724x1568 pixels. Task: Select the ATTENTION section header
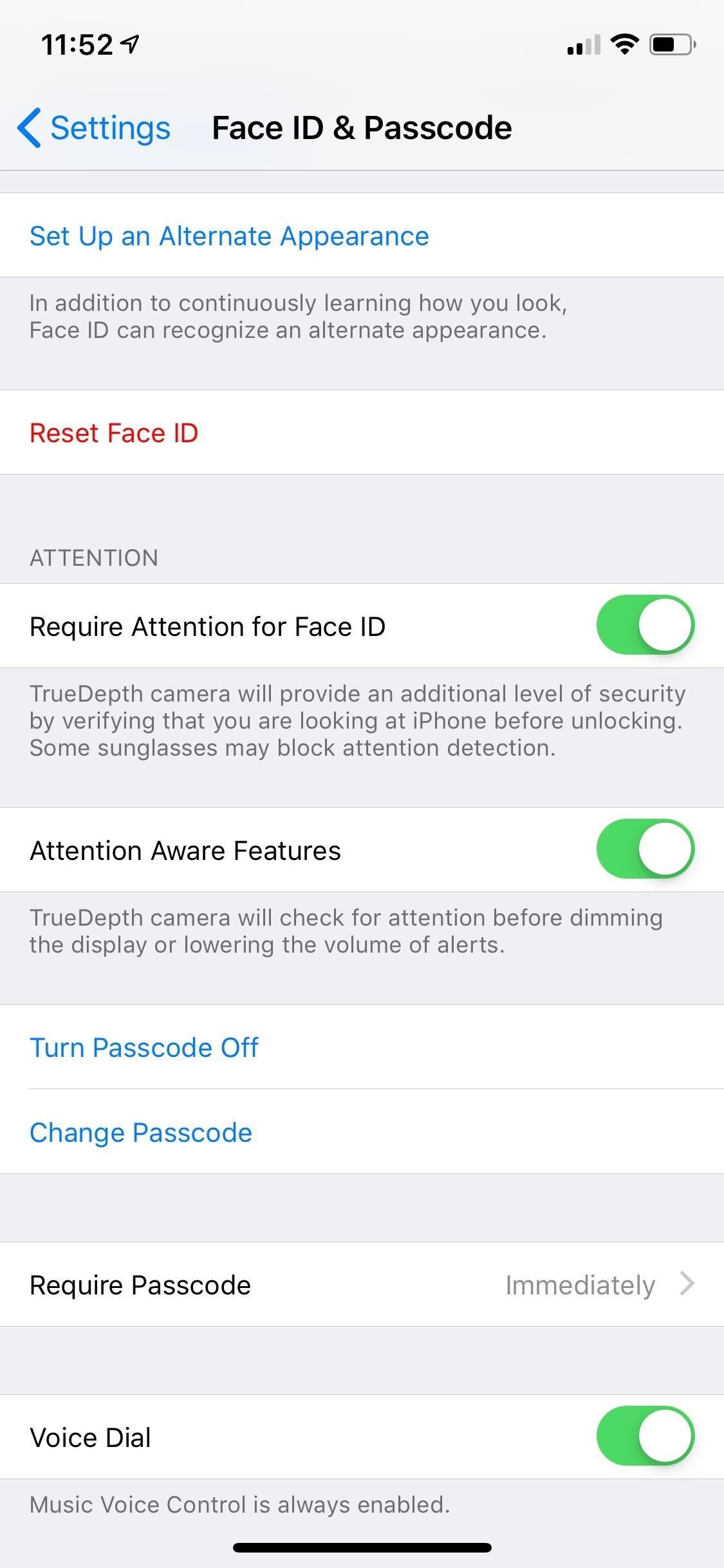(94, 557)
